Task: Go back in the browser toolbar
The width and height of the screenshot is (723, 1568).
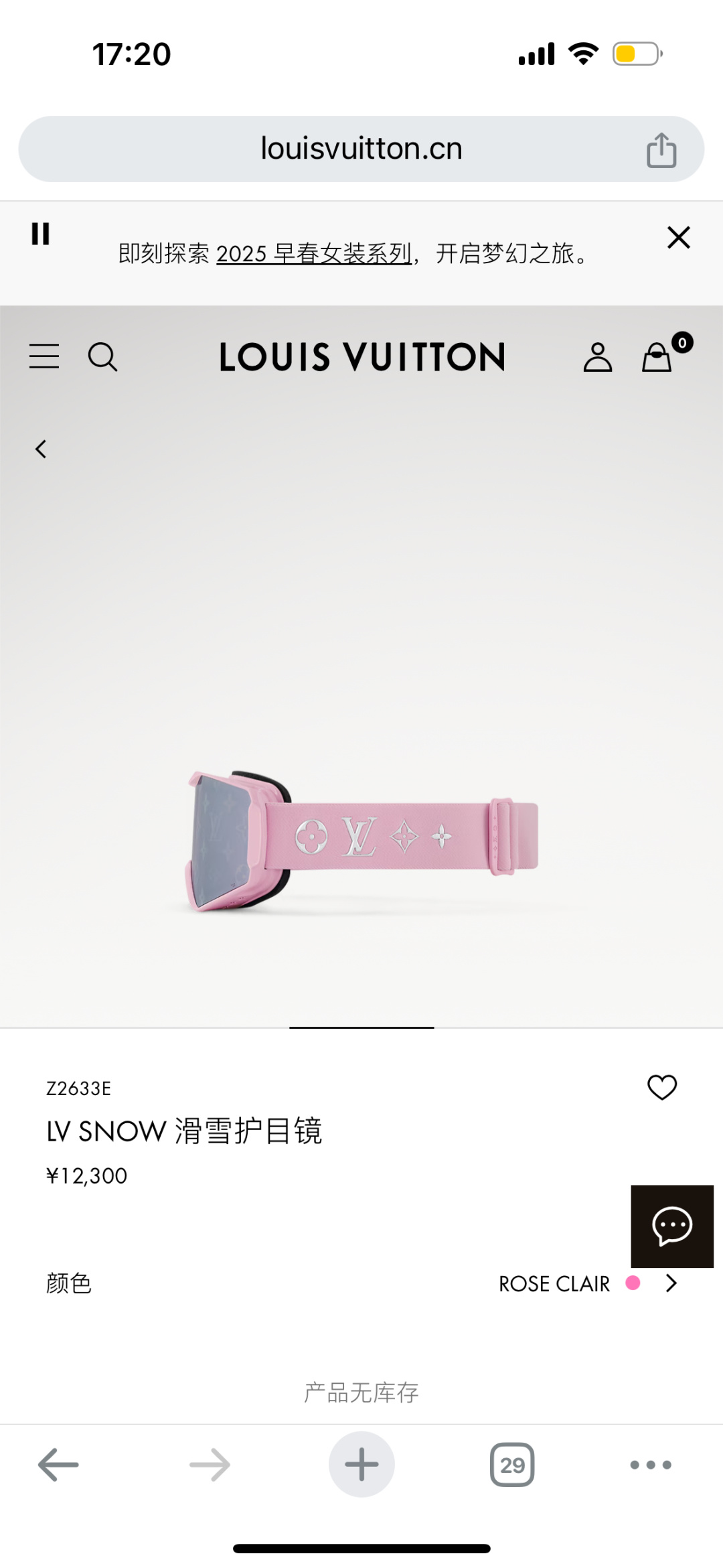Action: click(58, 1465)
